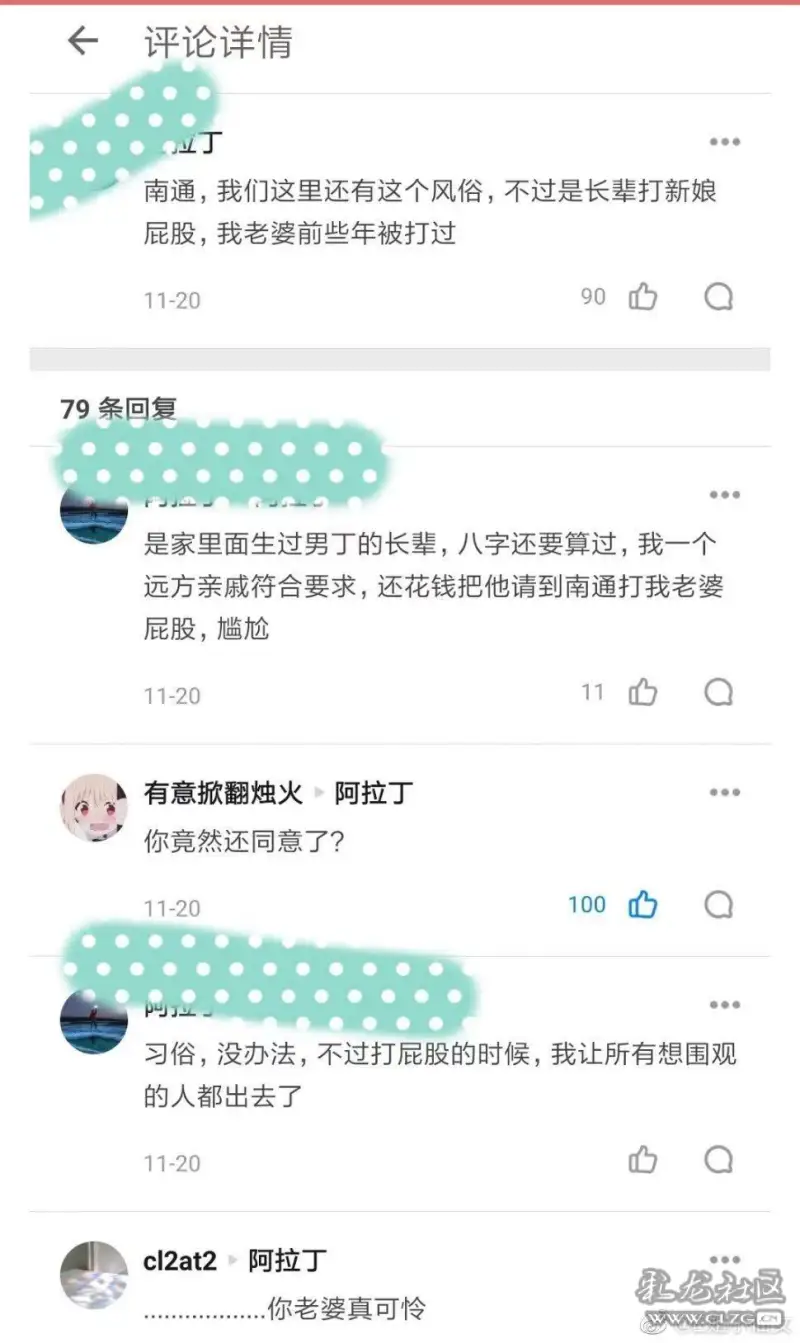
Task: Unlike the reply 你竟然还同意了
Action: tap(643, 905)
